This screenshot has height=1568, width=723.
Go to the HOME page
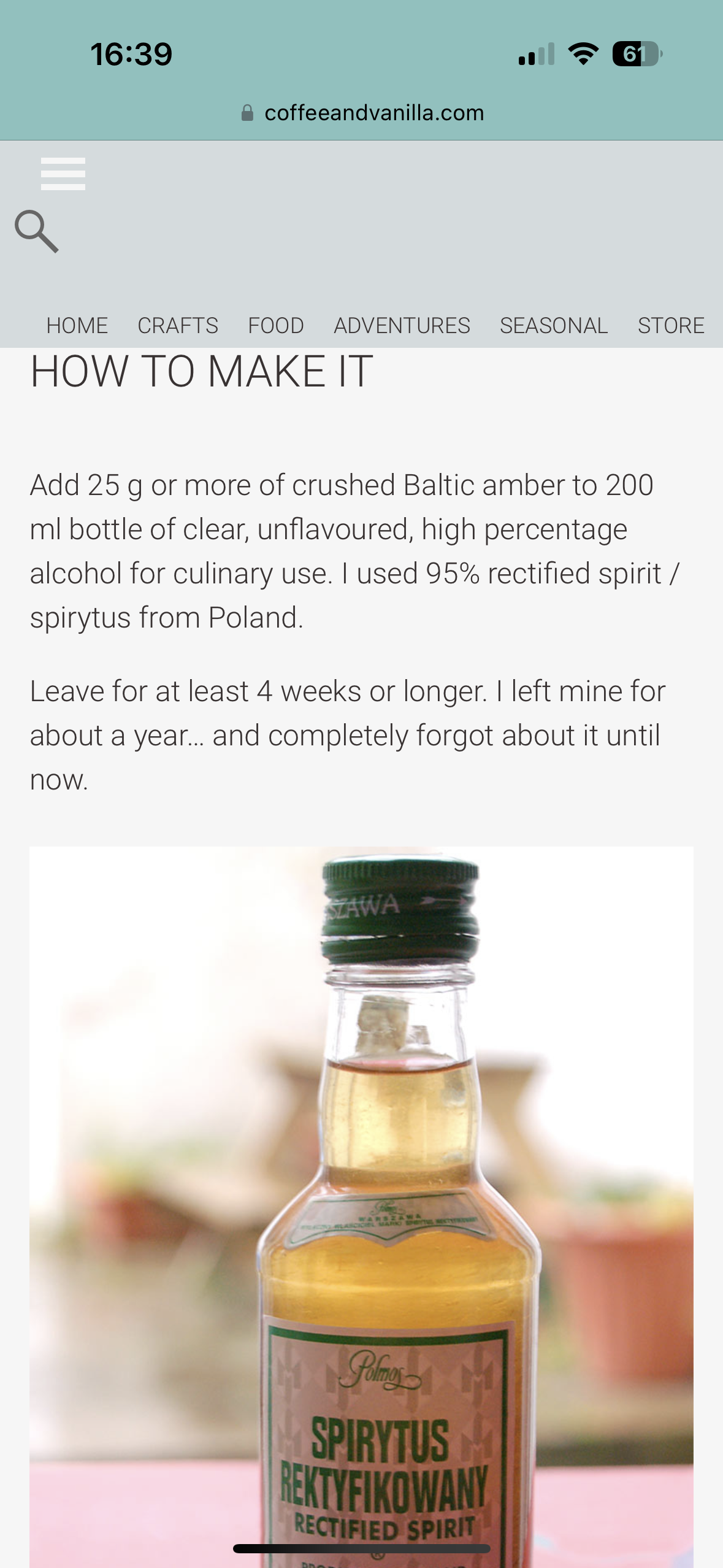coord(77,325)
